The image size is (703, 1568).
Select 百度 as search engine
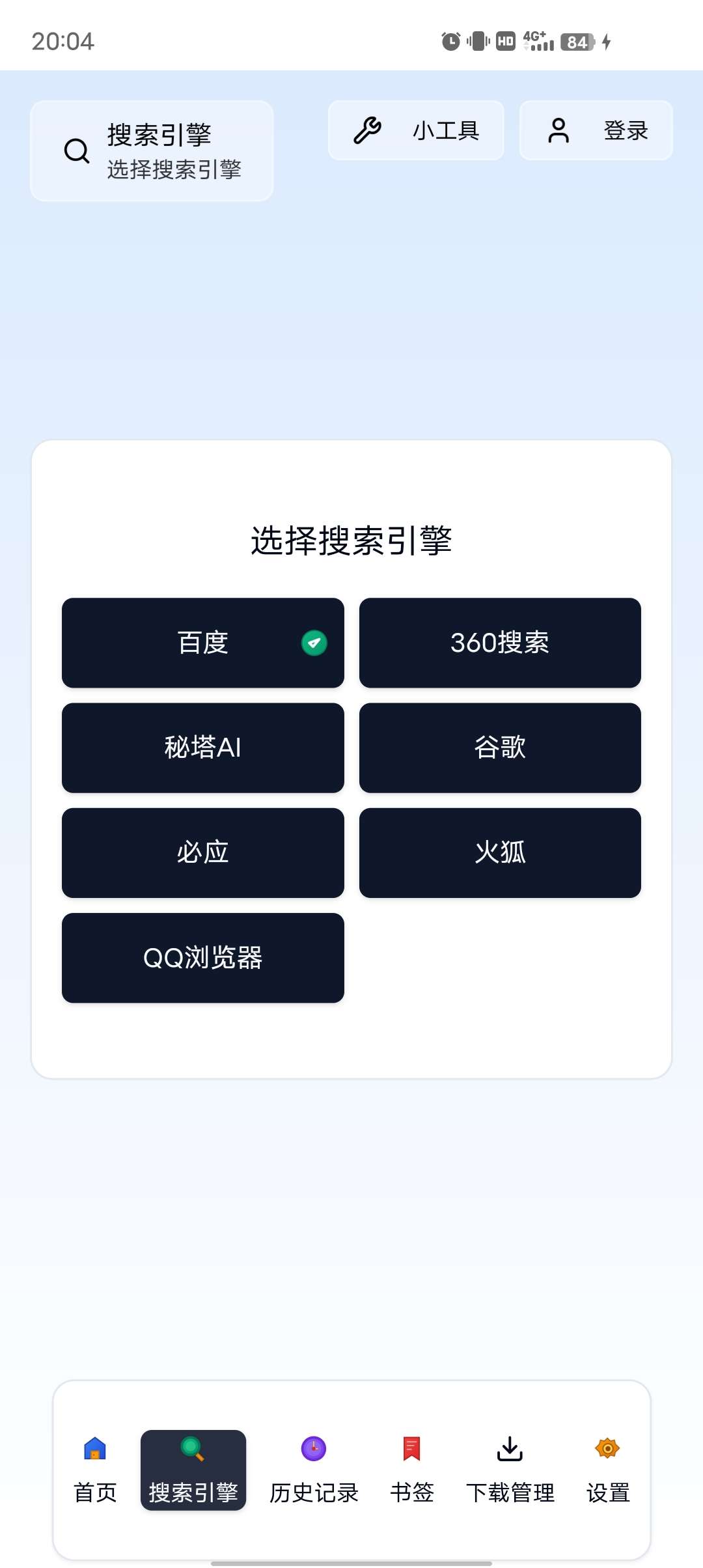[202, 643]
